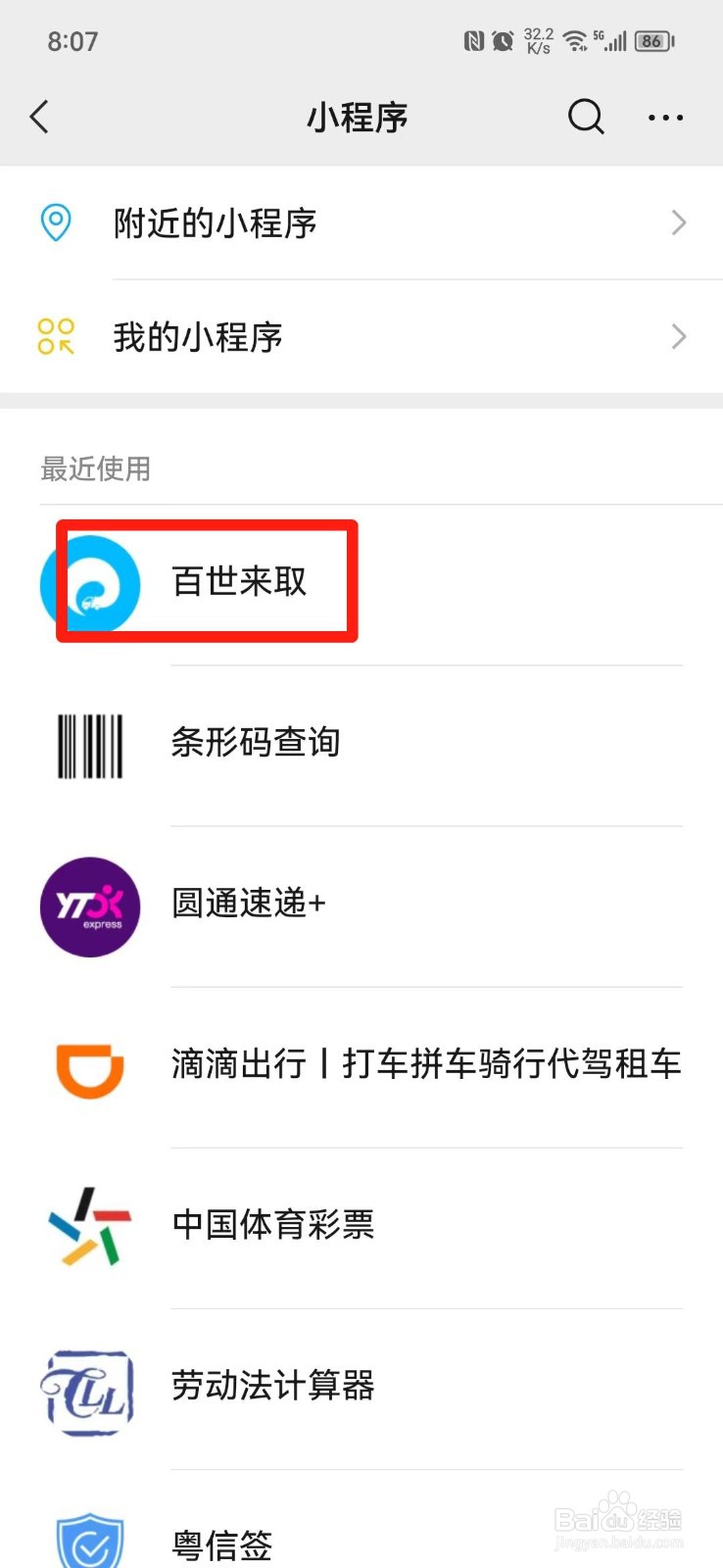The height and width of the screenshot is (1568, 723).
Task: Tap the WiFi icon in the status bar
Action: (x=571, y=41)
